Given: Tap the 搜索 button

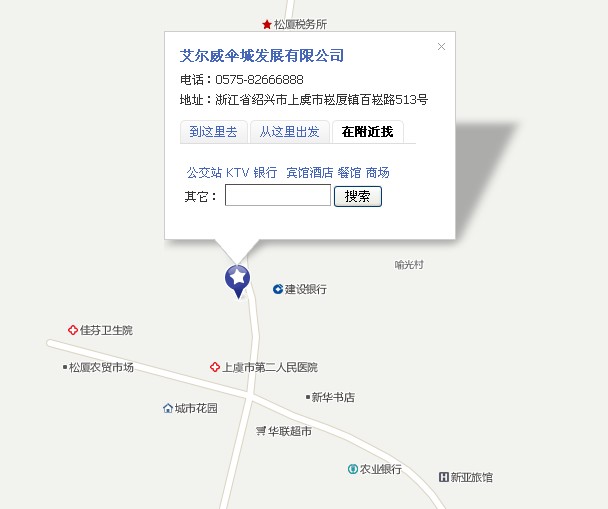Looking at the screenshot, I should click(357, 196).
